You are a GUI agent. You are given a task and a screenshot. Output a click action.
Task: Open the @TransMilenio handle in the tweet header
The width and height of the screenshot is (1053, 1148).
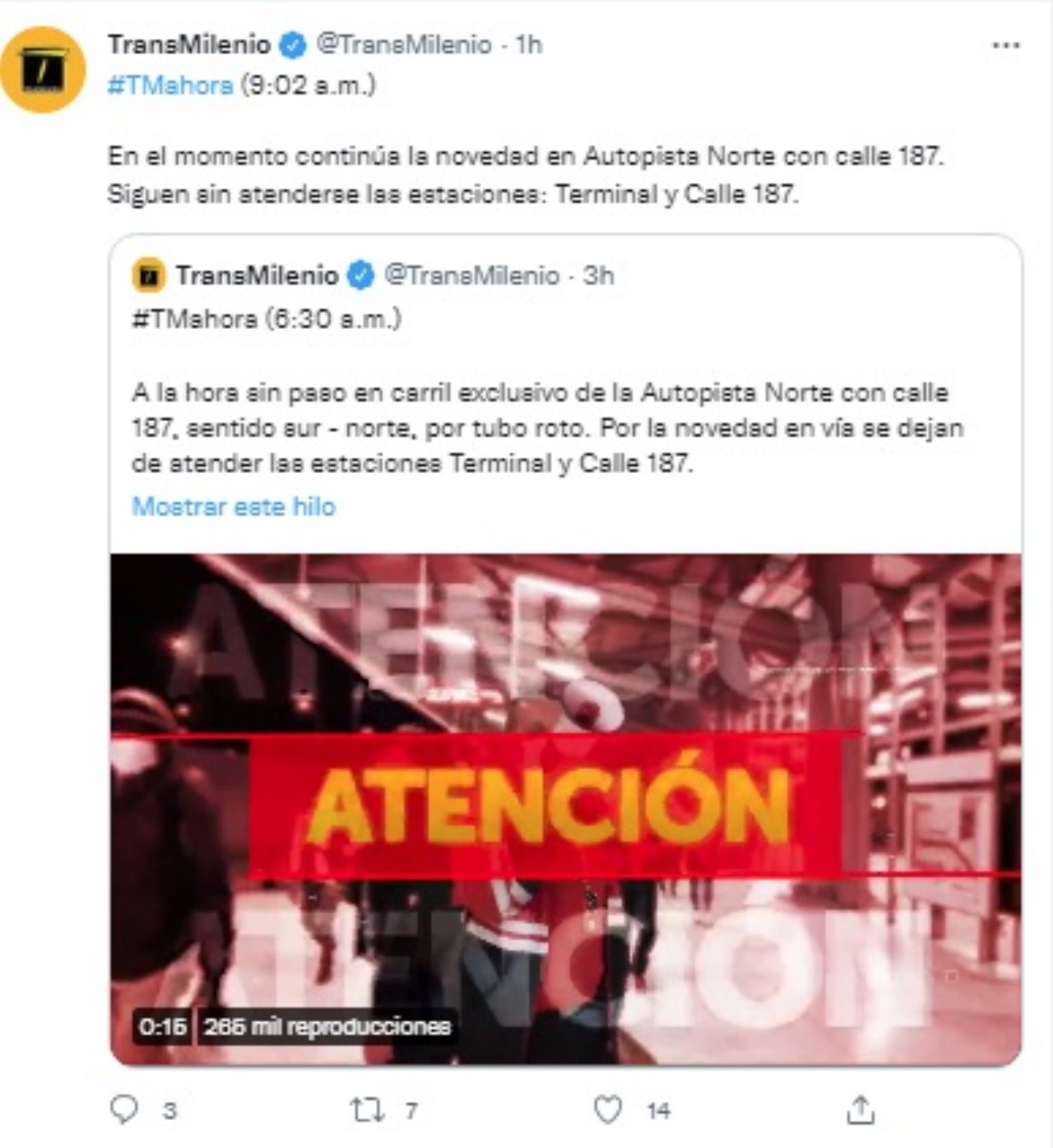(x=404, y=44)
